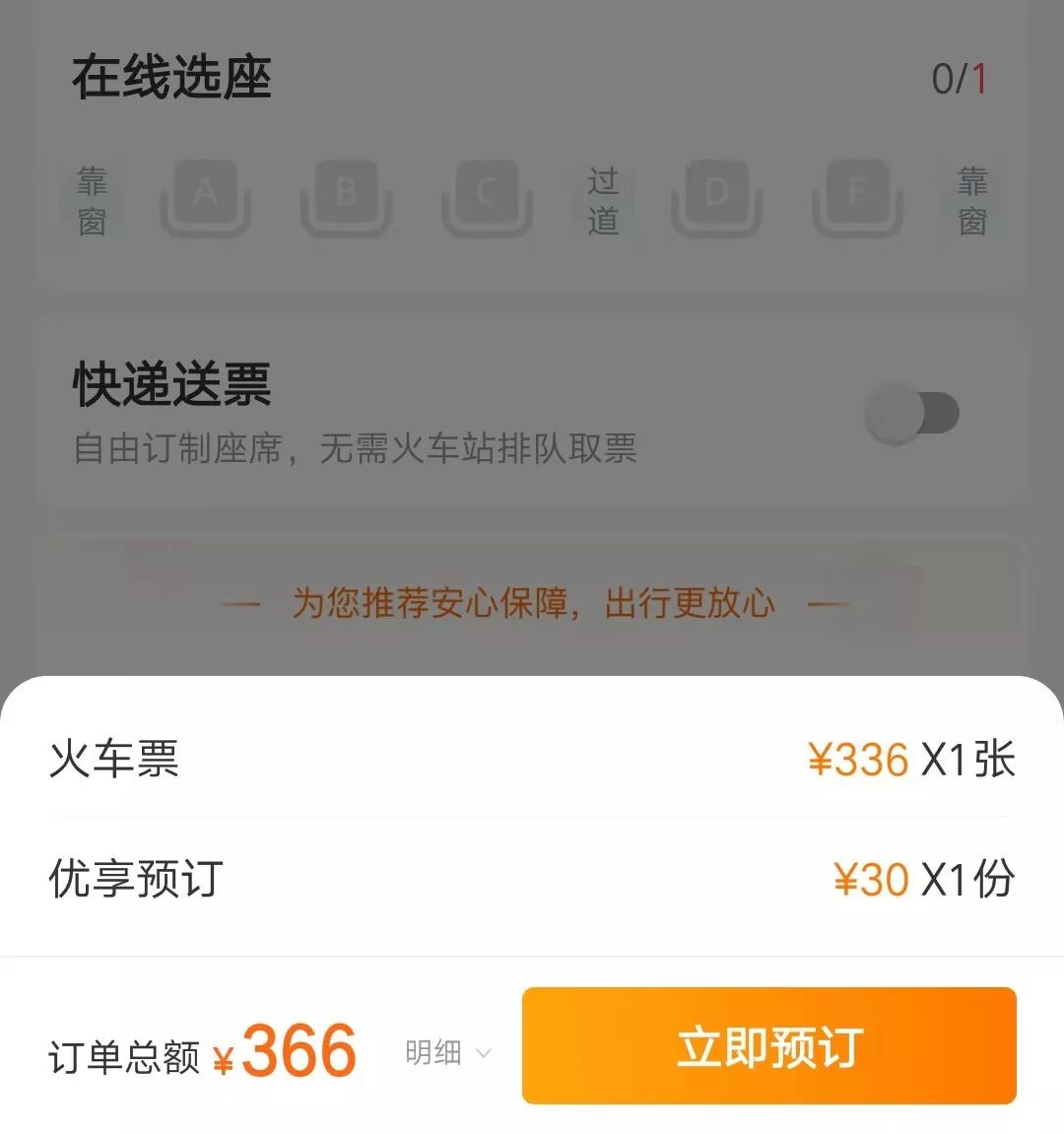This screenshot has height=1134, width=1064.
Task: Click the left 靠窗 window seat indicator
Action: point(94,202)
